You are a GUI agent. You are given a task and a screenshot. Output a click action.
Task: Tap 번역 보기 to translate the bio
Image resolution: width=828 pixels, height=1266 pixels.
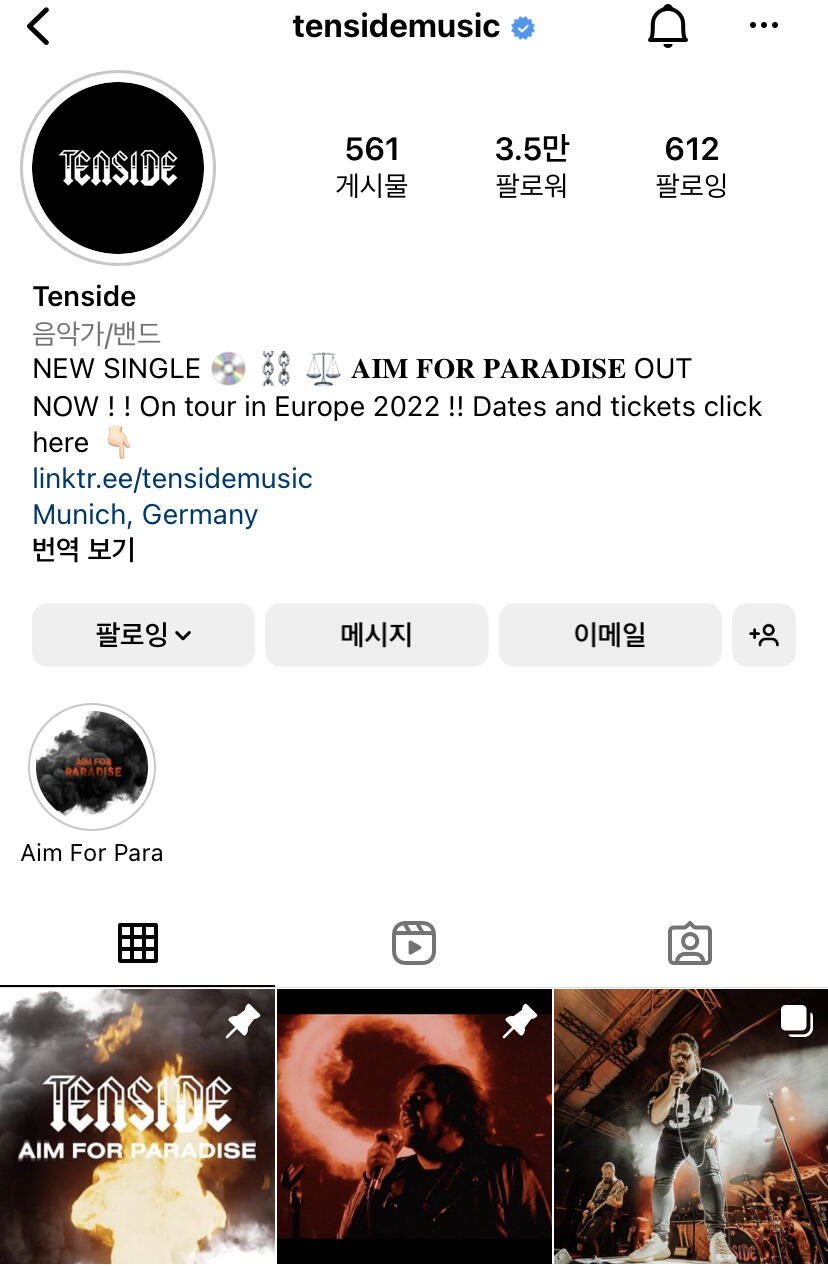(x=84, y=550)
